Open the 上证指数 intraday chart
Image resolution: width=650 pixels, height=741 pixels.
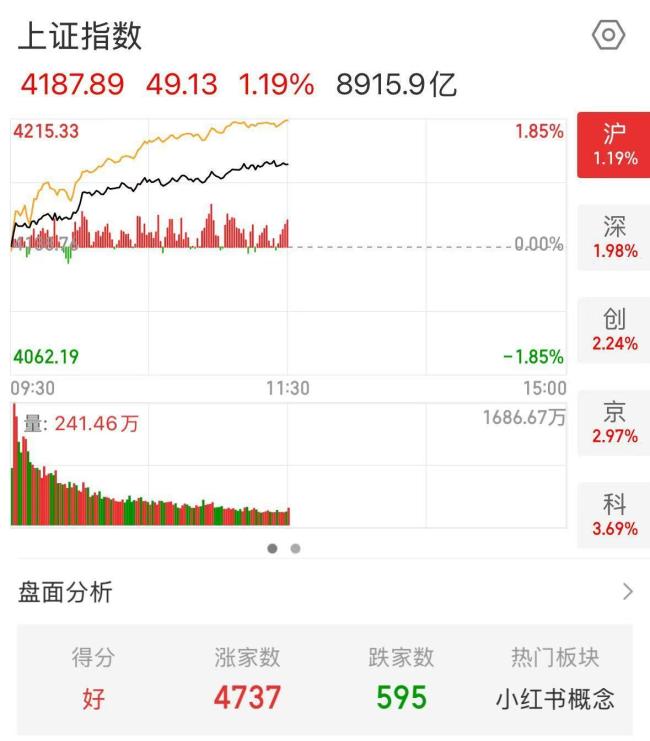click(288, 244)
